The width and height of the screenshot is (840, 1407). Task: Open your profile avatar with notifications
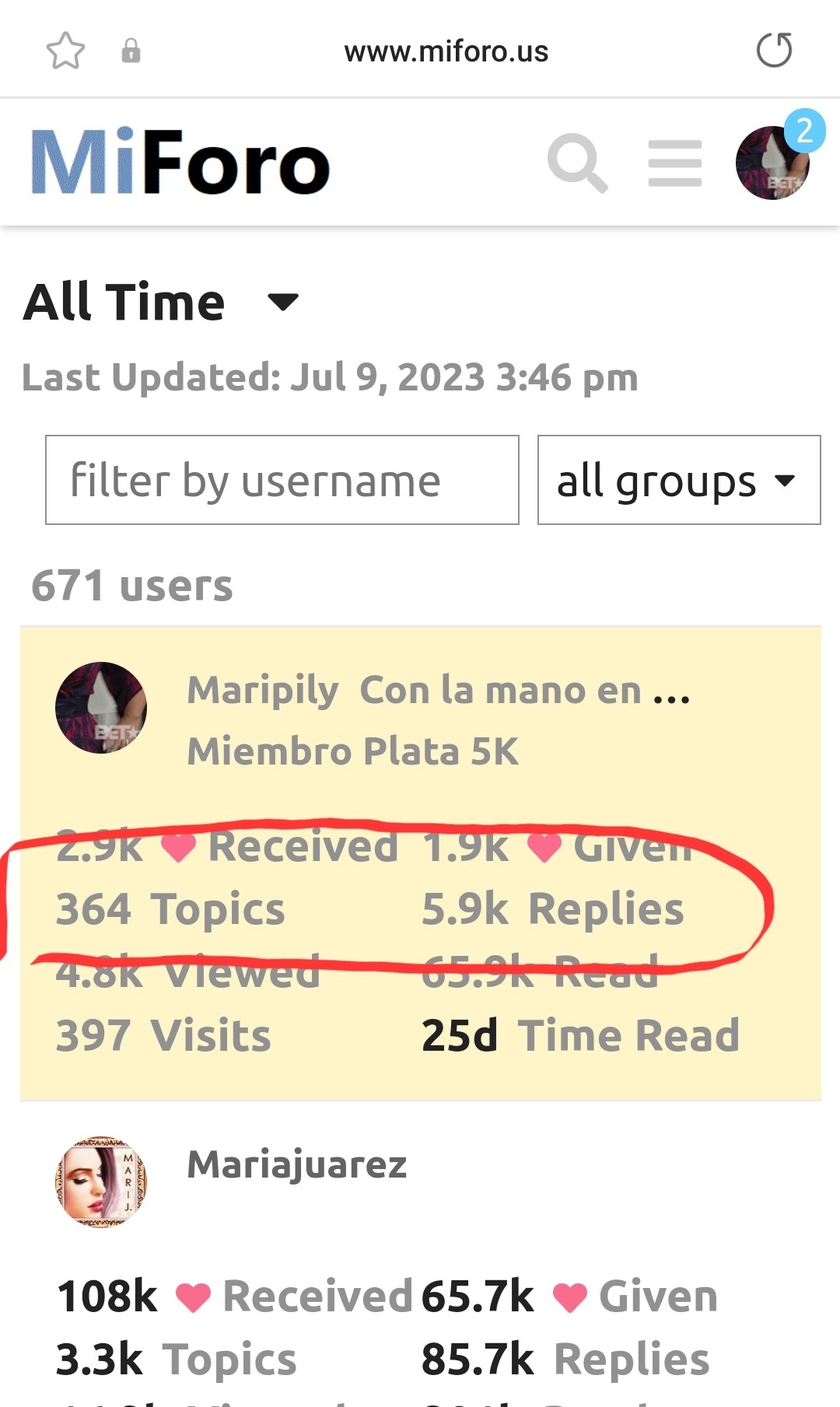[774, 162]
